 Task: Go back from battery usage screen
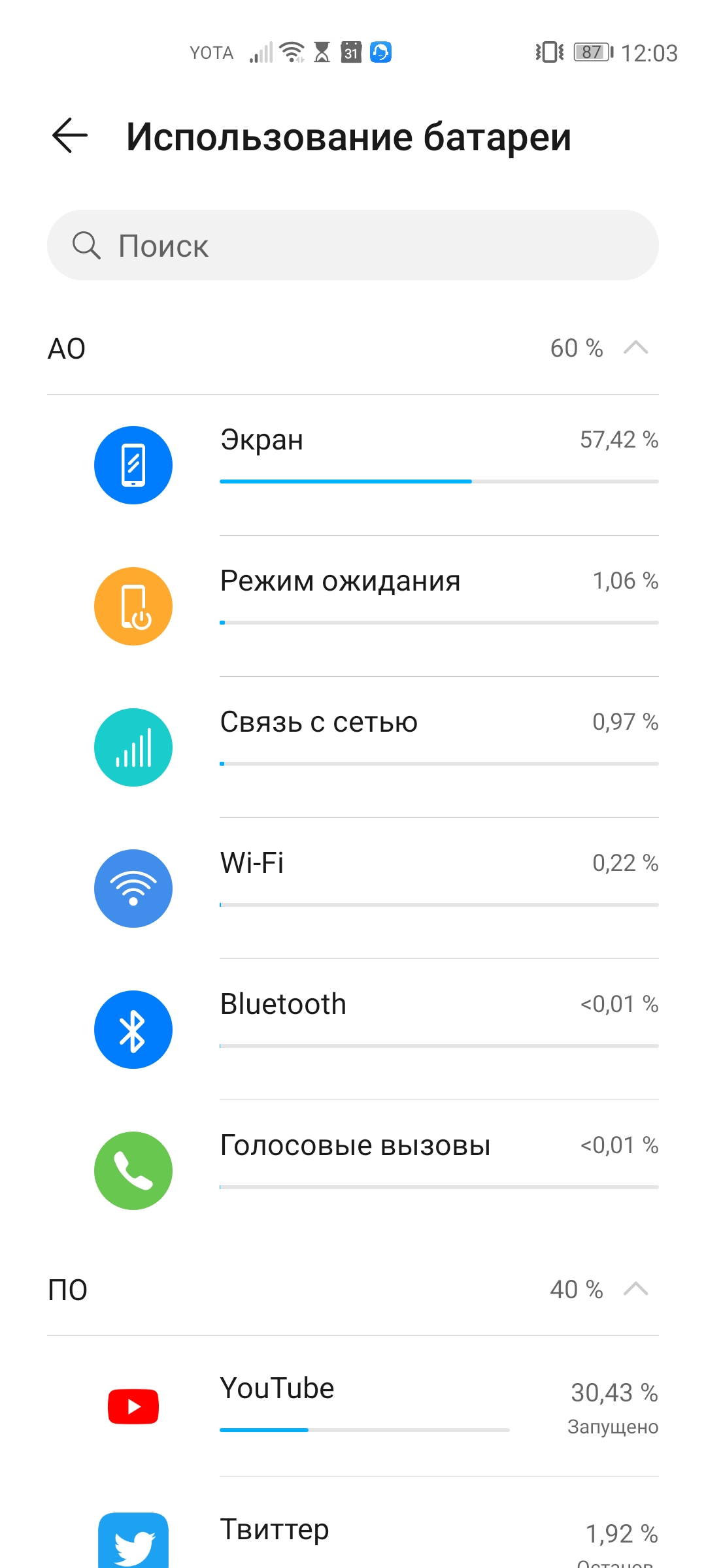[70, 136]
